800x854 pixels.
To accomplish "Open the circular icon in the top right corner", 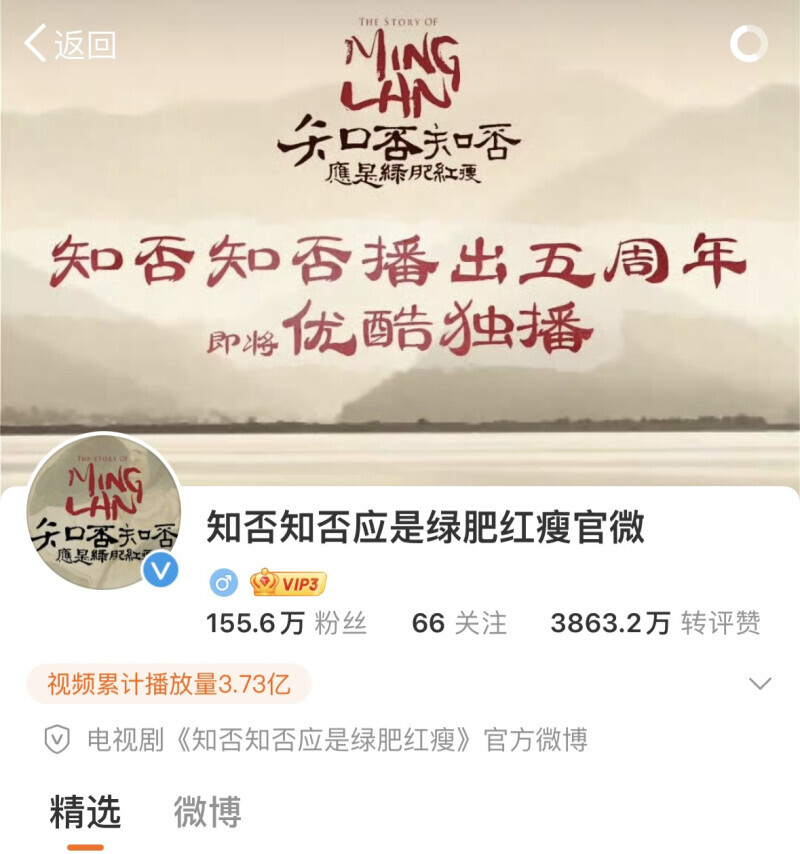I will 749,44.
